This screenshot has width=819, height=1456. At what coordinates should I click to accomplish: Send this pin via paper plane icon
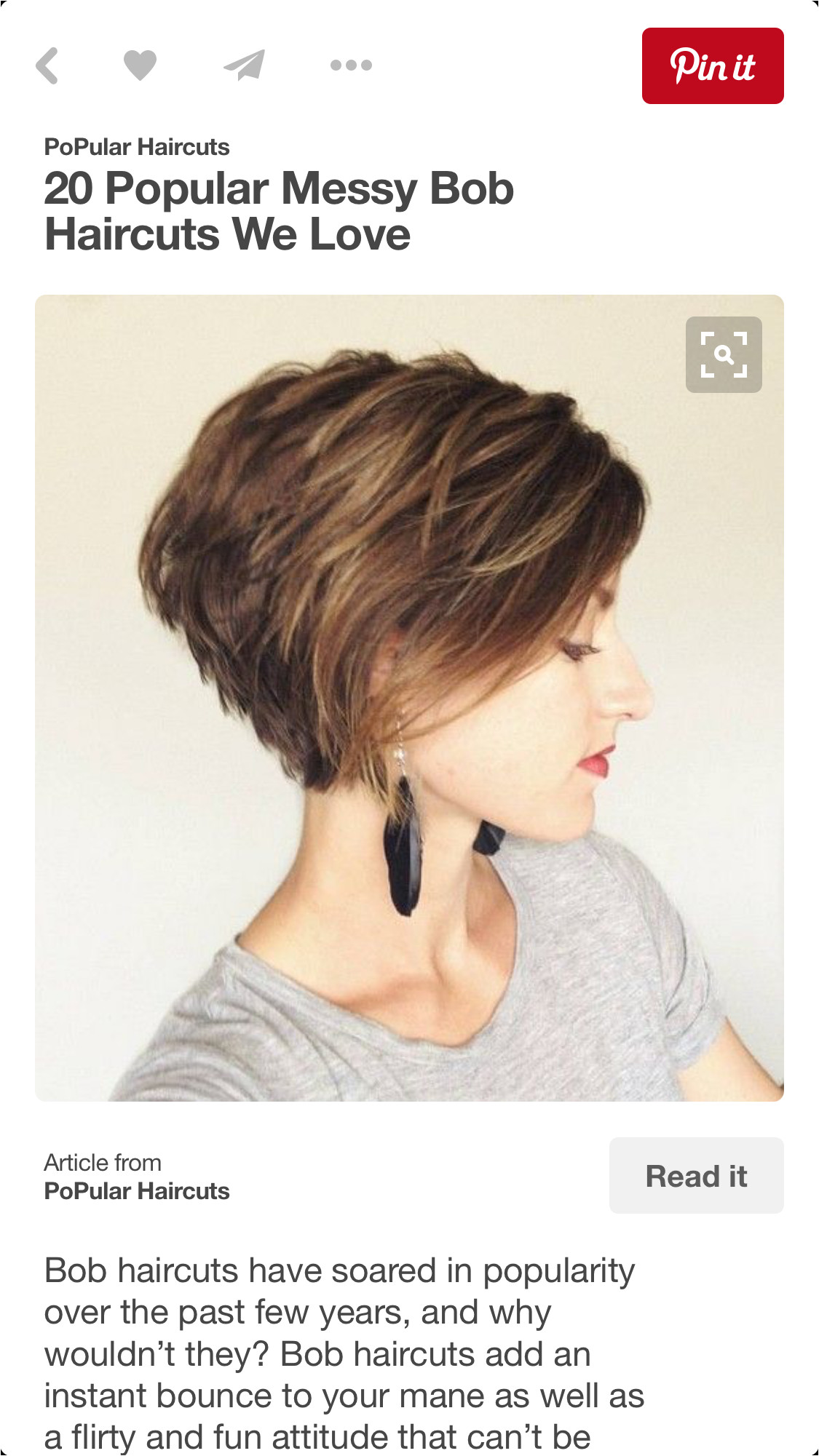pos(245,65)
